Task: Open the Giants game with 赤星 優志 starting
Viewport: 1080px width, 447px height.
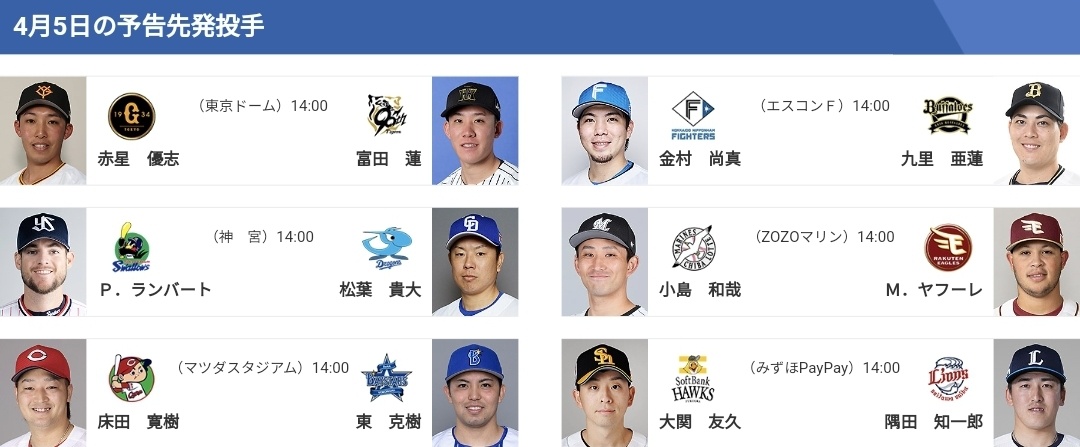Action: pos(259,131)
